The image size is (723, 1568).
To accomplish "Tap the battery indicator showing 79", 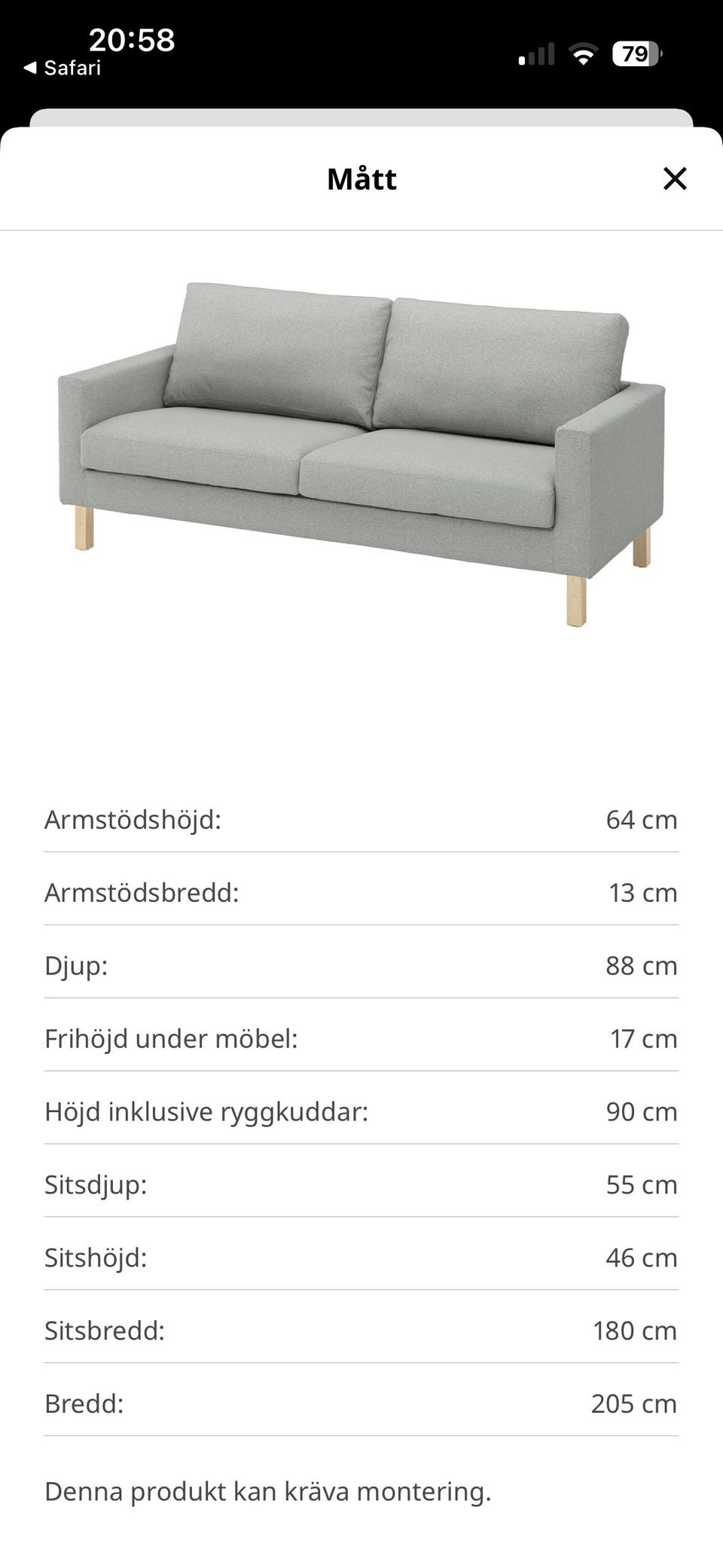I will coord(635,53).
